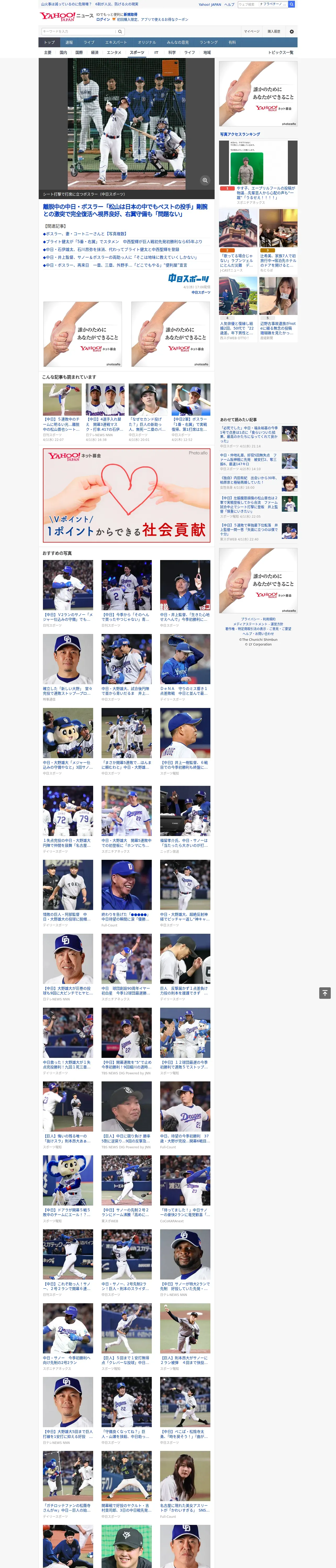Screen dimensions: 336x1568
Task: Jump back to top of page
Action: (325, 993)
